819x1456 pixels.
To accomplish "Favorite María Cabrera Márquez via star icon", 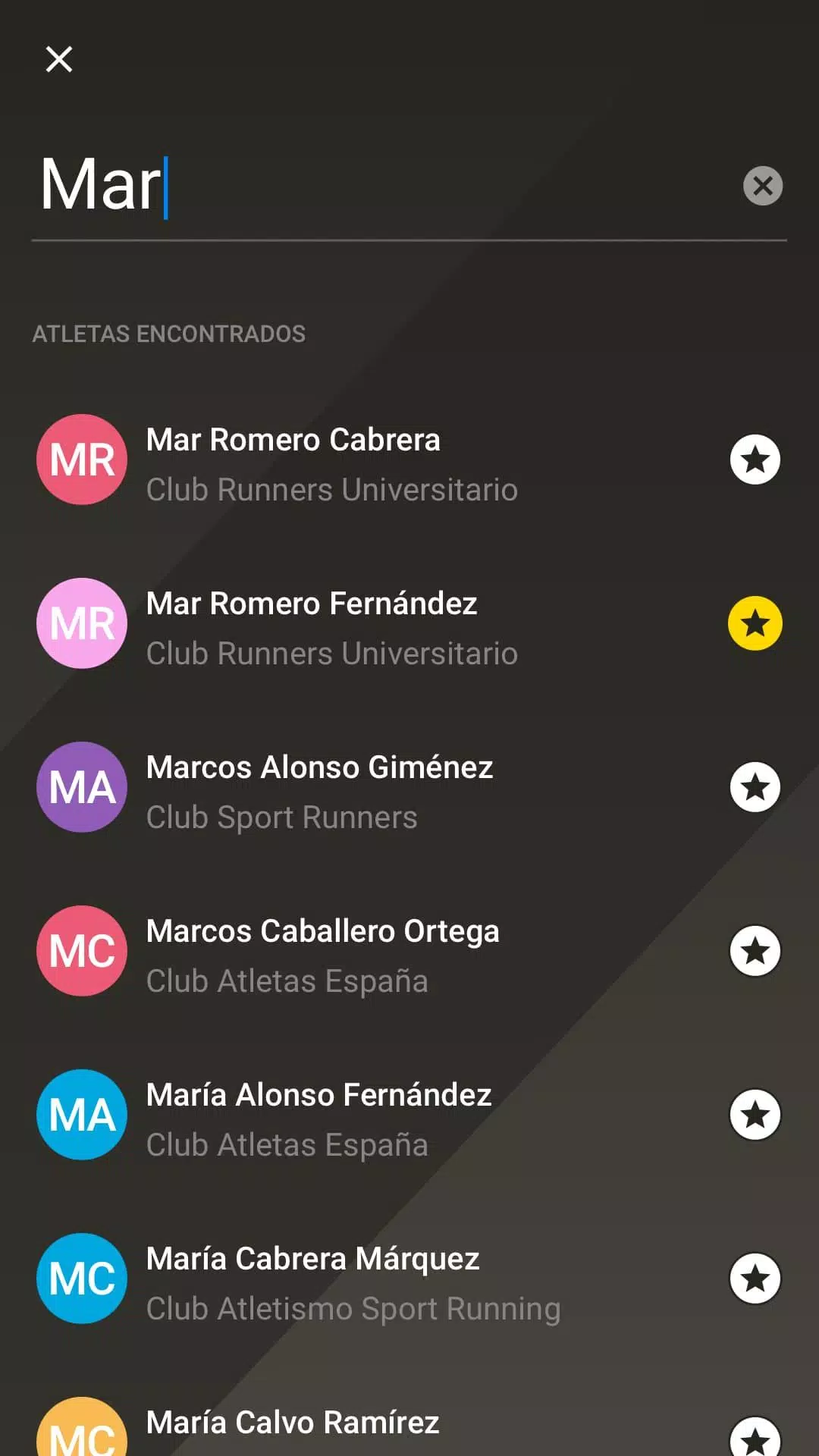I will [x=755, y=1279].
